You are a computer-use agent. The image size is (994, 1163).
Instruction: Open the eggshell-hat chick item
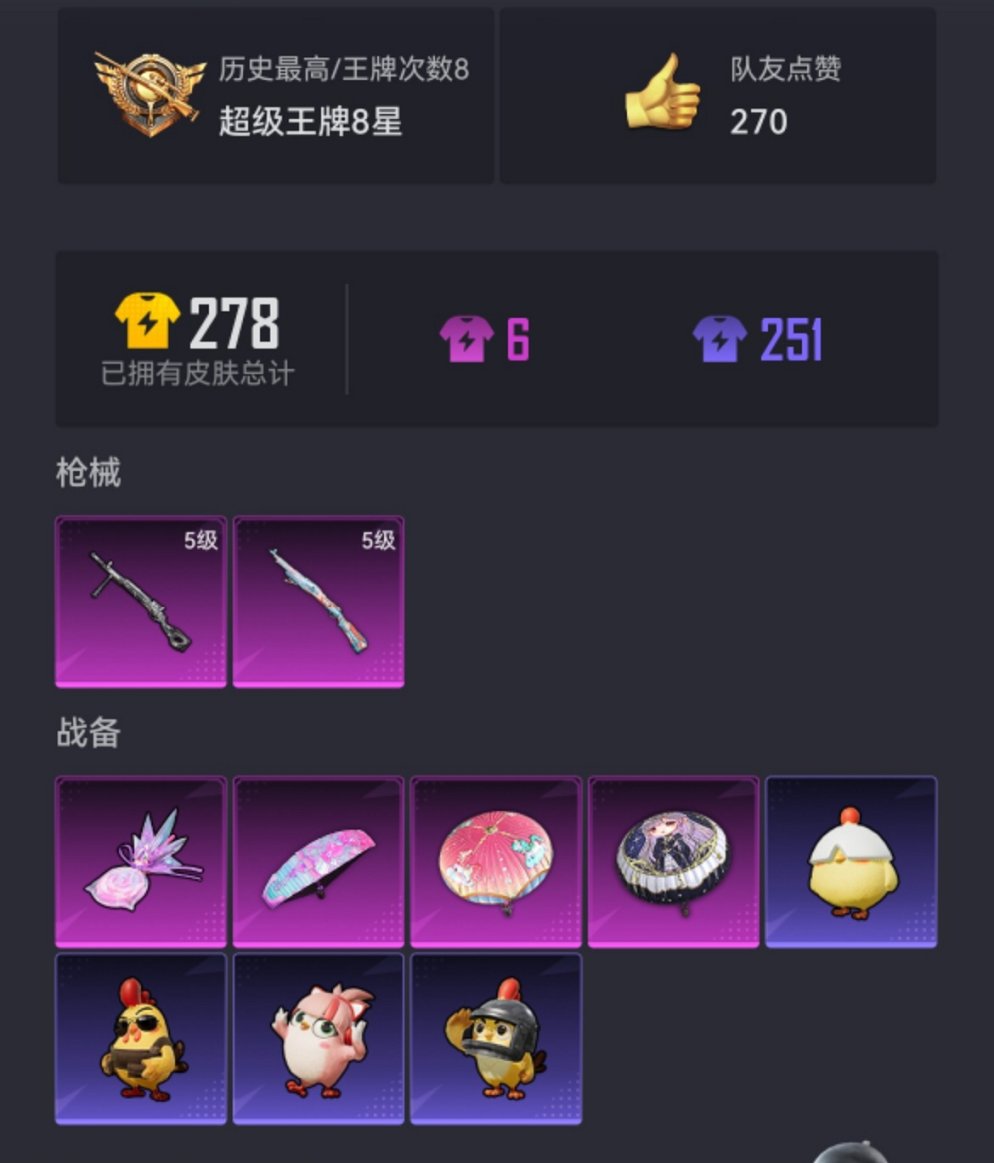click(x=851, y=861)
